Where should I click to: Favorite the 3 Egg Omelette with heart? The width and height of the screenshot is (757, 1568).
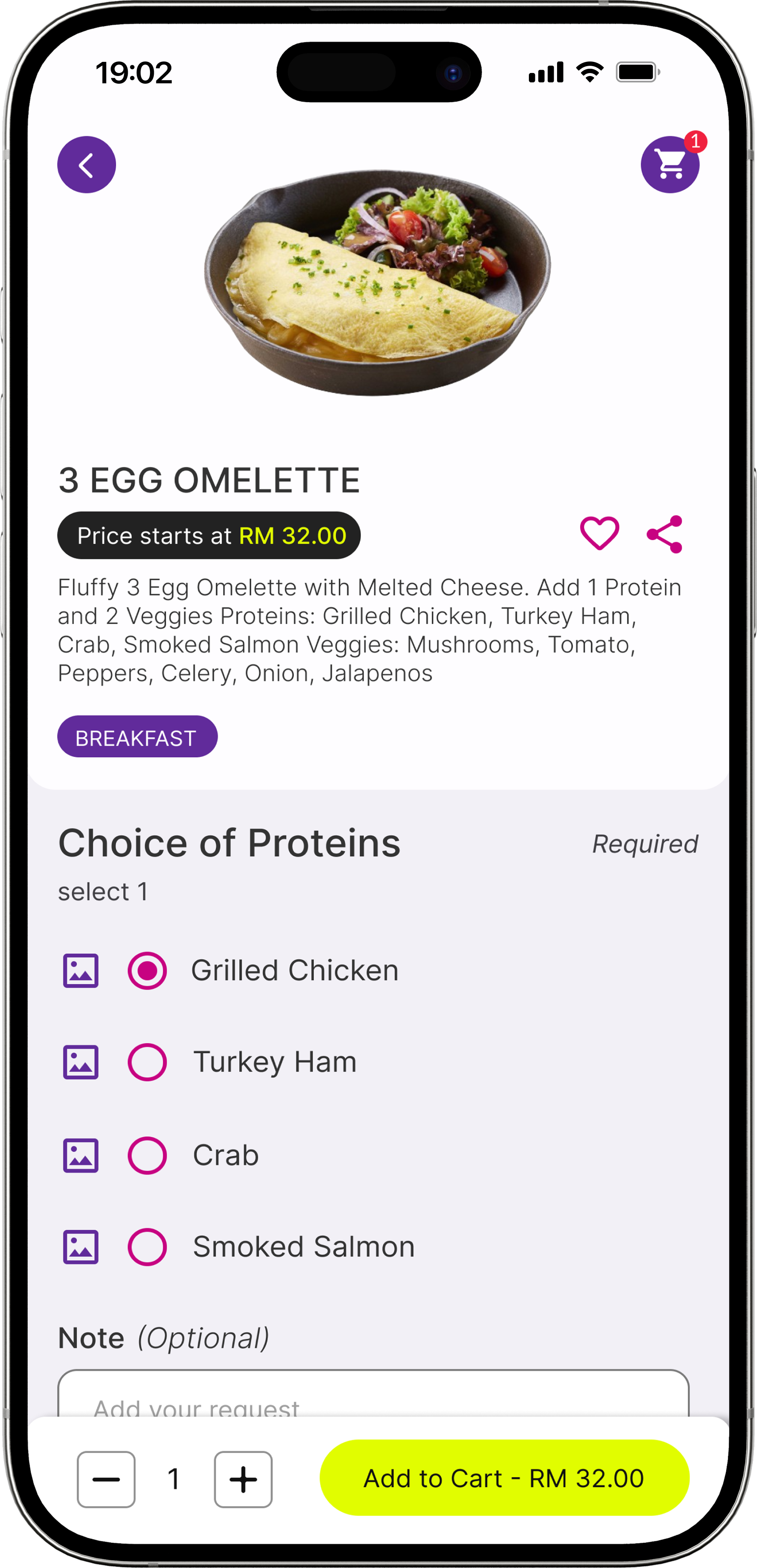pos(599,534)
